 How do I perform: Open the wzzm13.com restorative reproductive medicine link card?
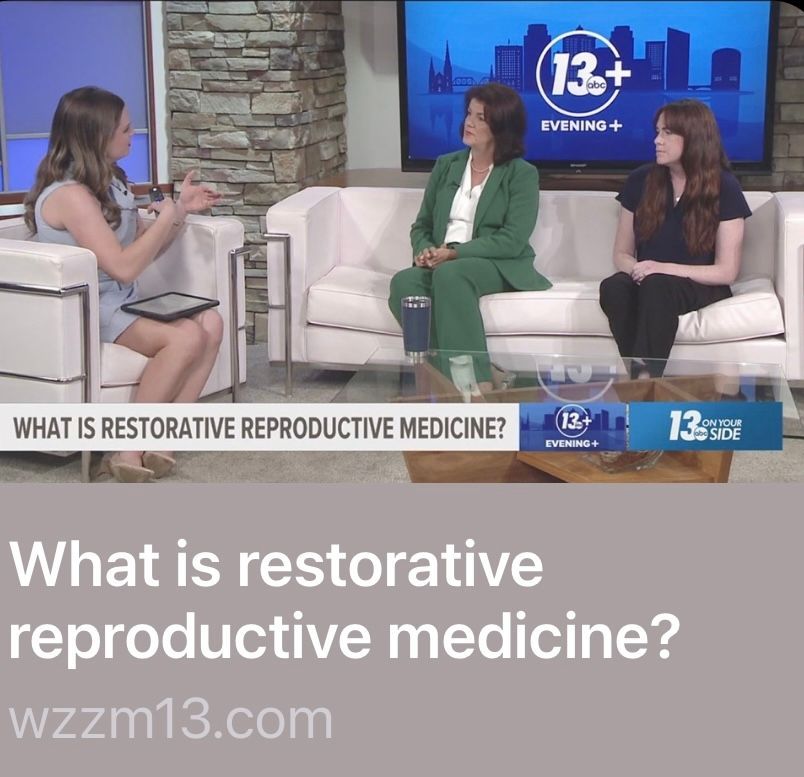pos(342,602)
